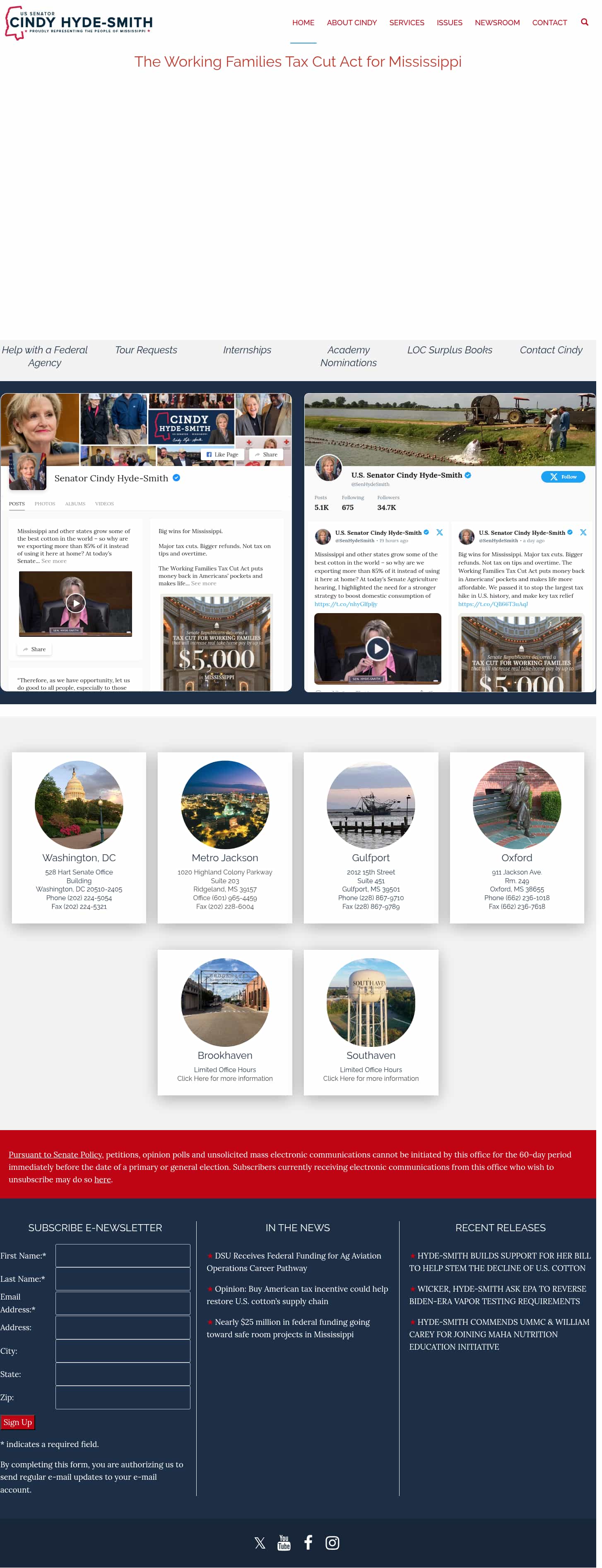This screenshot has height=1568, width=602.
Task: Tap the Sign Up button
Action: (x=18, y=1422)
